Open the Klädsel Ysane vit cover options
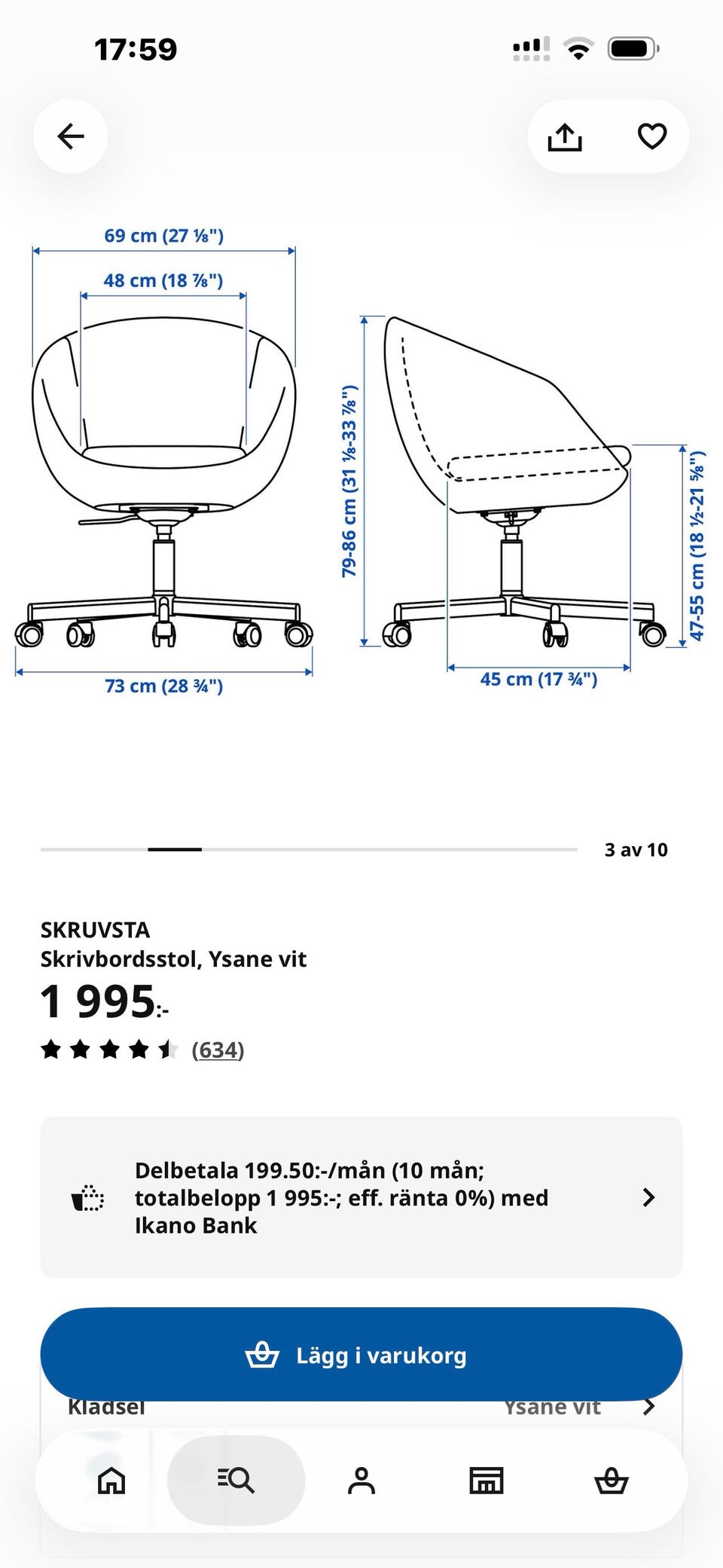 click(361, 1408)
